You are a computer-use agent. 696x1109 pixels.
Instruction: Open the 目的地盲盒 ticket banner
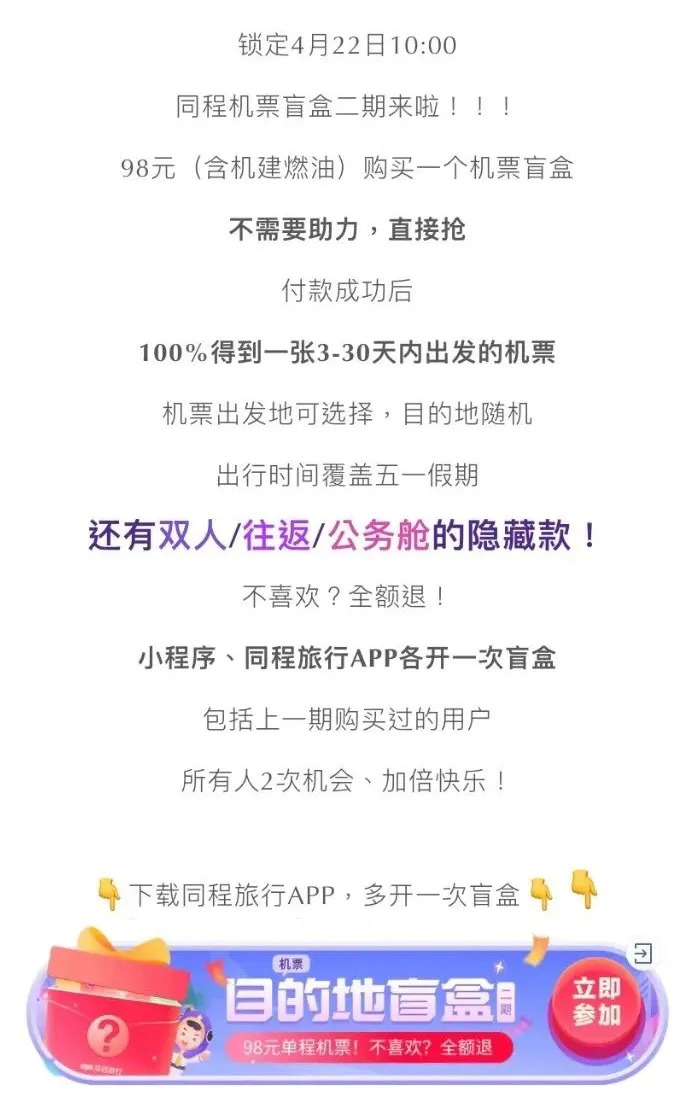(360, 1005)
